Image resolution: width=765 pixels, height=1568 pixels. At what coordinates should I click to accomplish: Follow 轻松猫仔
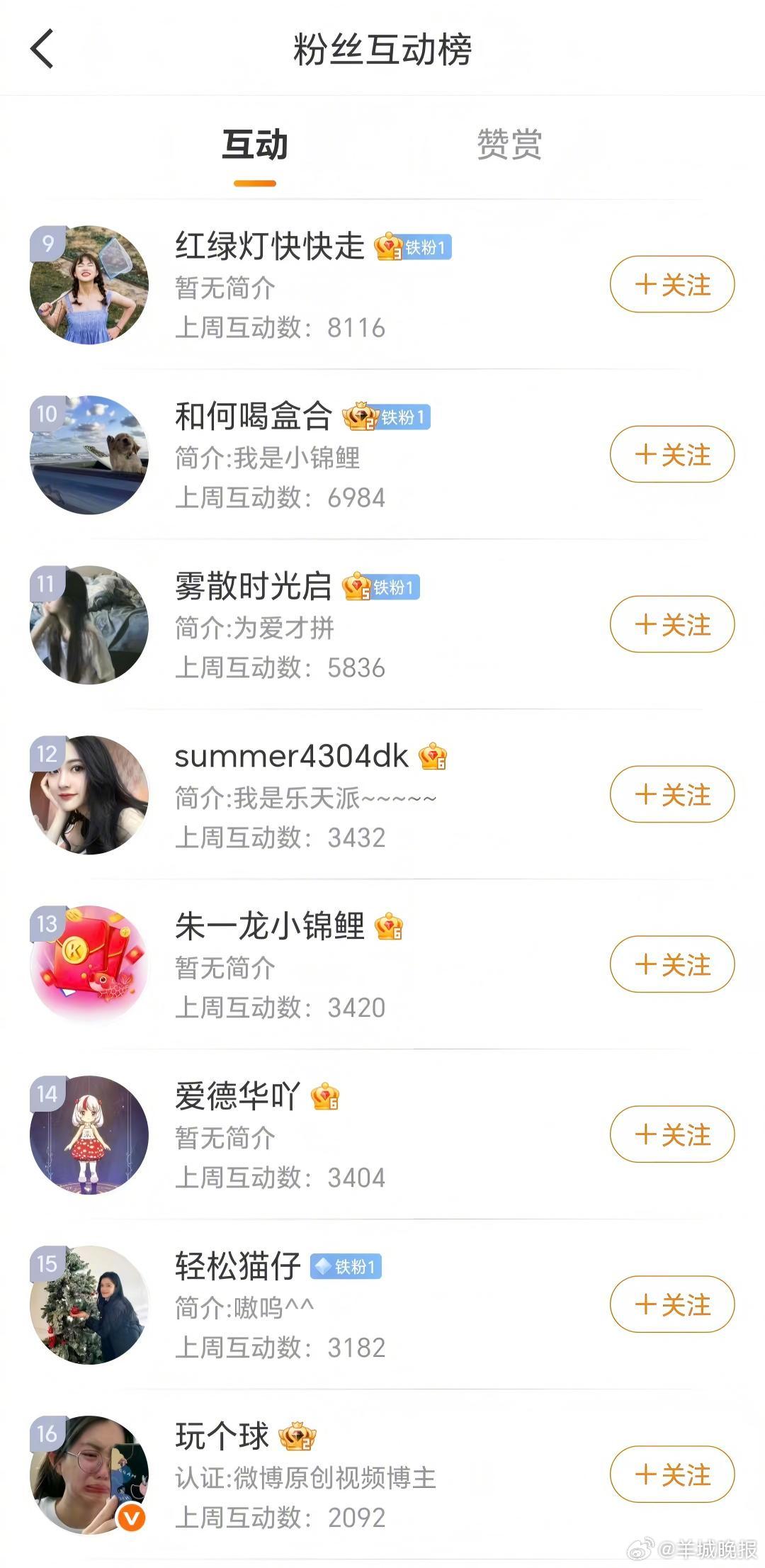(671, 1305)
